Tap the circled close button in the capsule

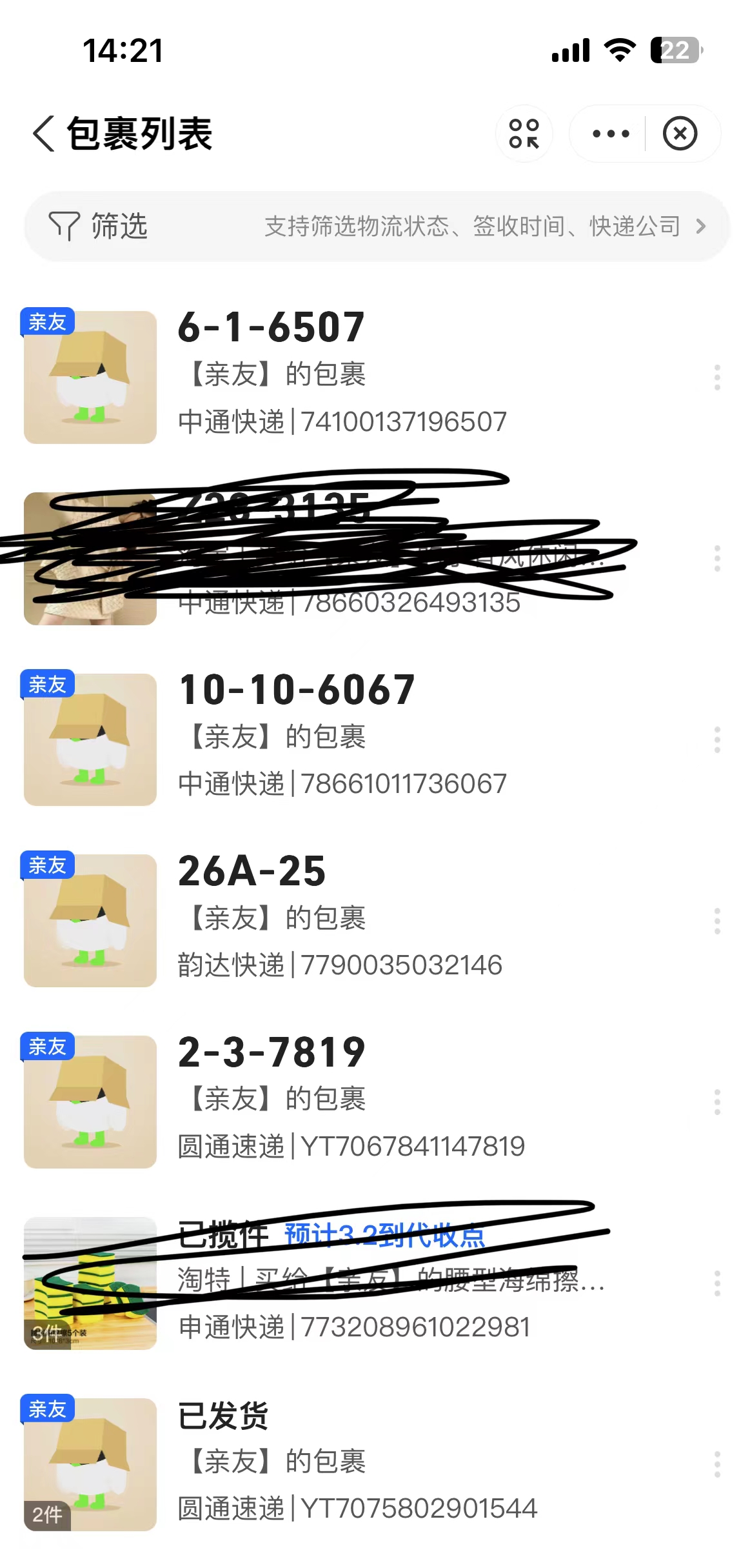682,134
